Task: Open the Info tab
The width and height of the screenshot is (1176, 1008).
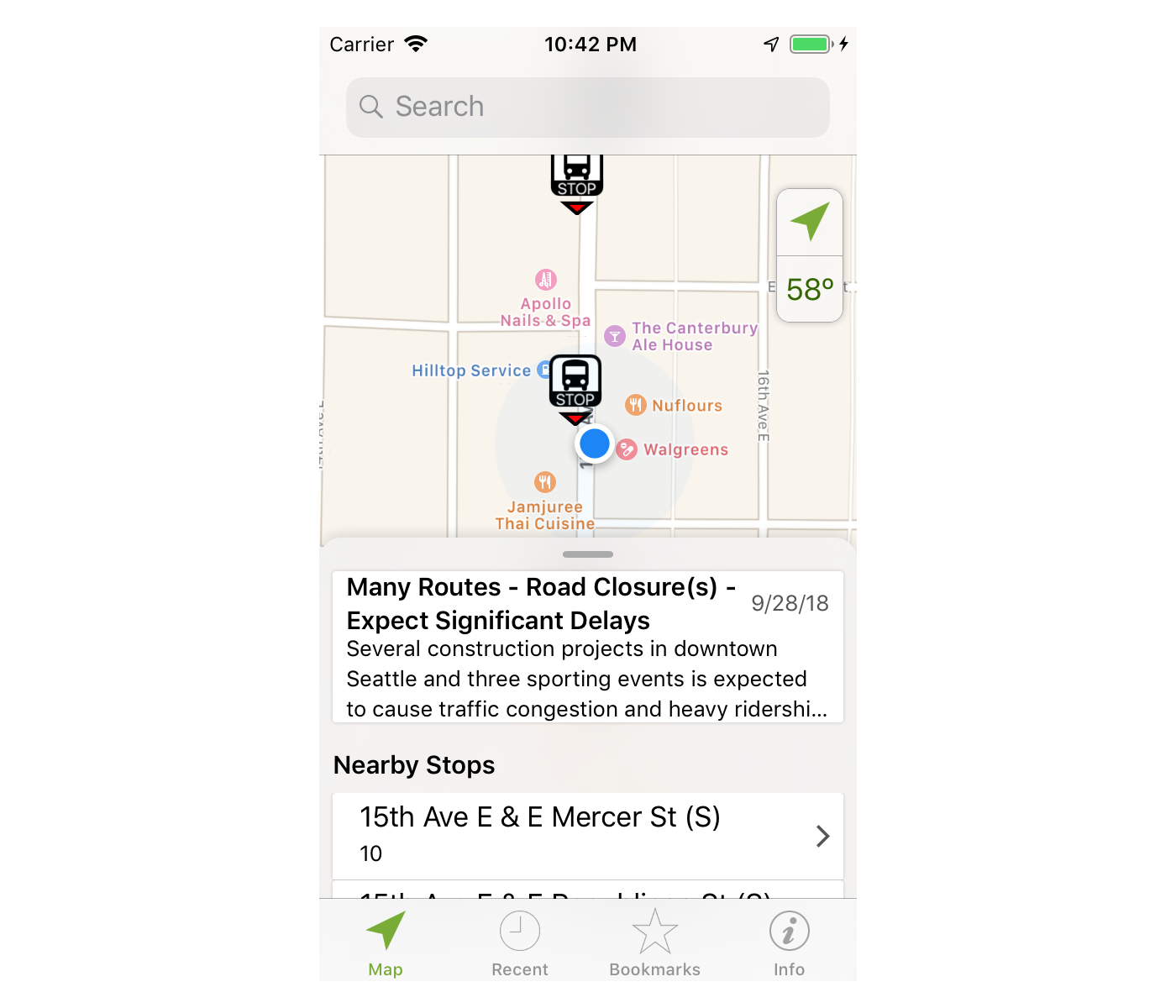Action: click(789, 943)
